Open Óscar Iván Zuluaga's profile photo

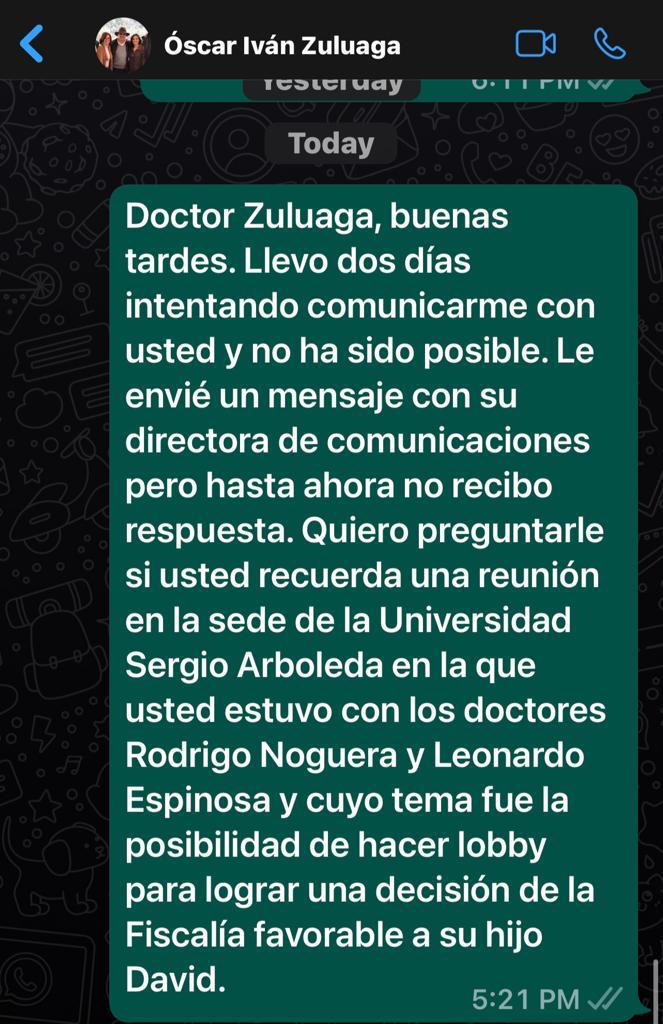[x=122, y=45]
